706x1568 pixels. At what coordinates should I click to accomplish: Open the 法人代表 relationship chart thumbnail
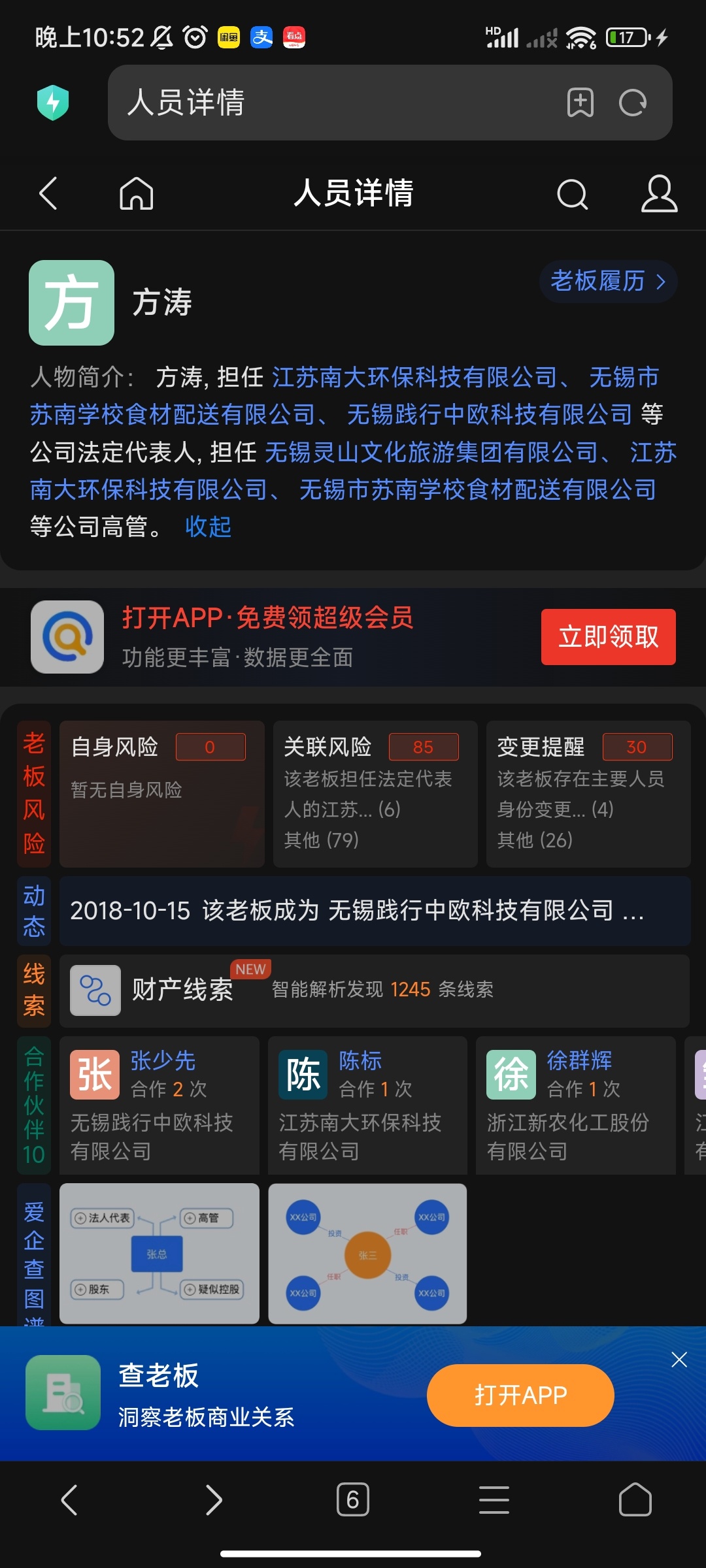(x=159, y=1253)
